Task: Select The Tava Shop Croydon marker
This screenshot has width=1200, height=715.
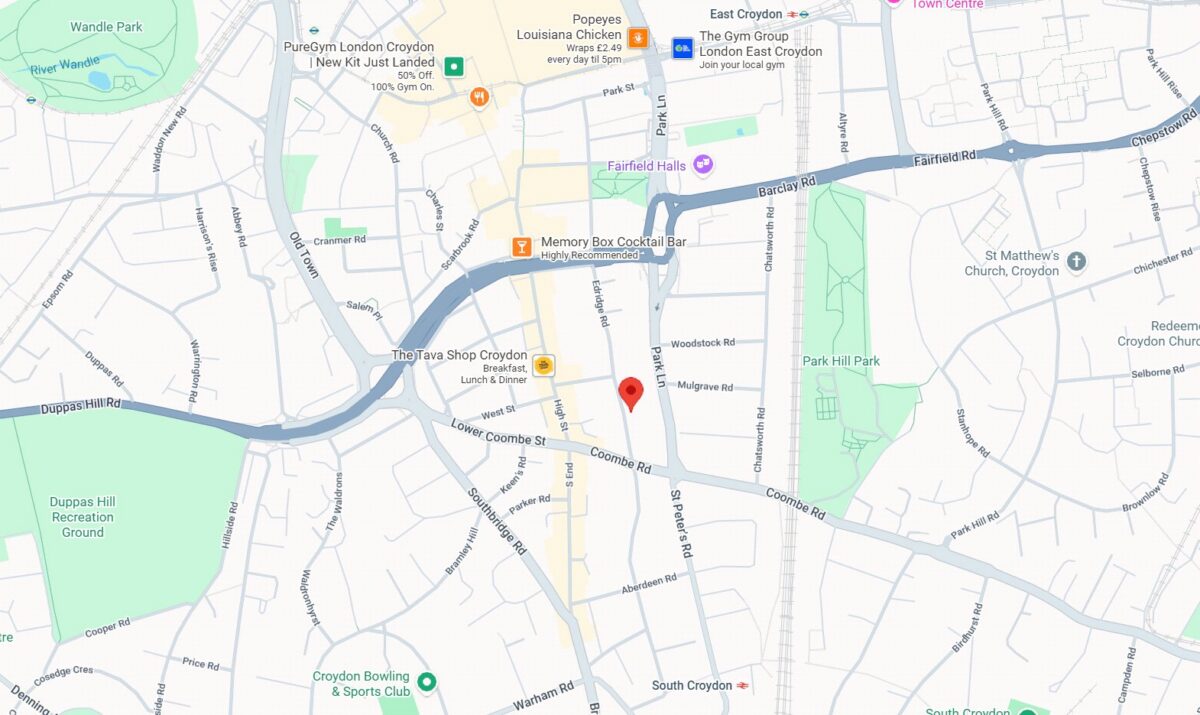Action: 543,366
